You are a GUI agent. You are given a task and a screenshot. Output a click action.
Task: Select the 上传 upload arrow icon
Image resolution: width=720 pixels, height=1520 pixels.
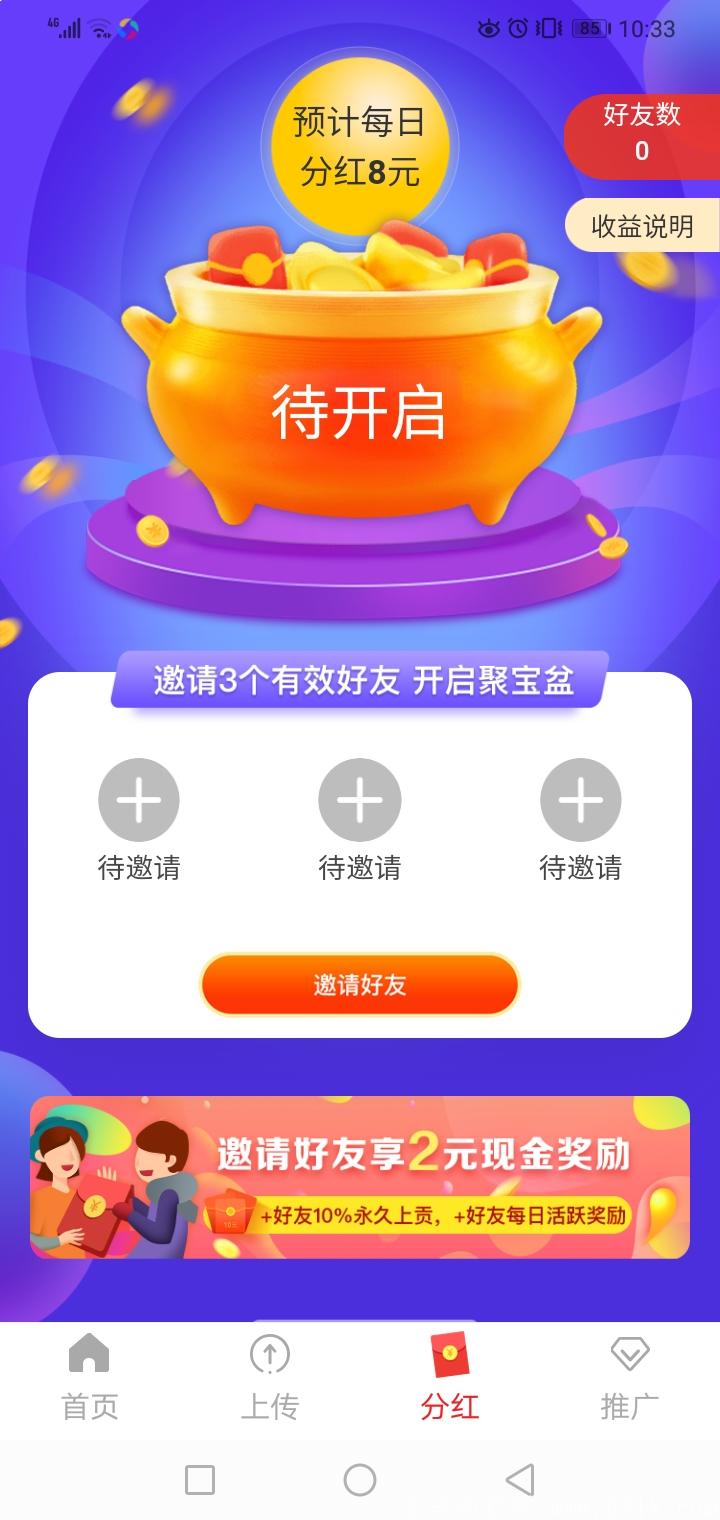270,1355
